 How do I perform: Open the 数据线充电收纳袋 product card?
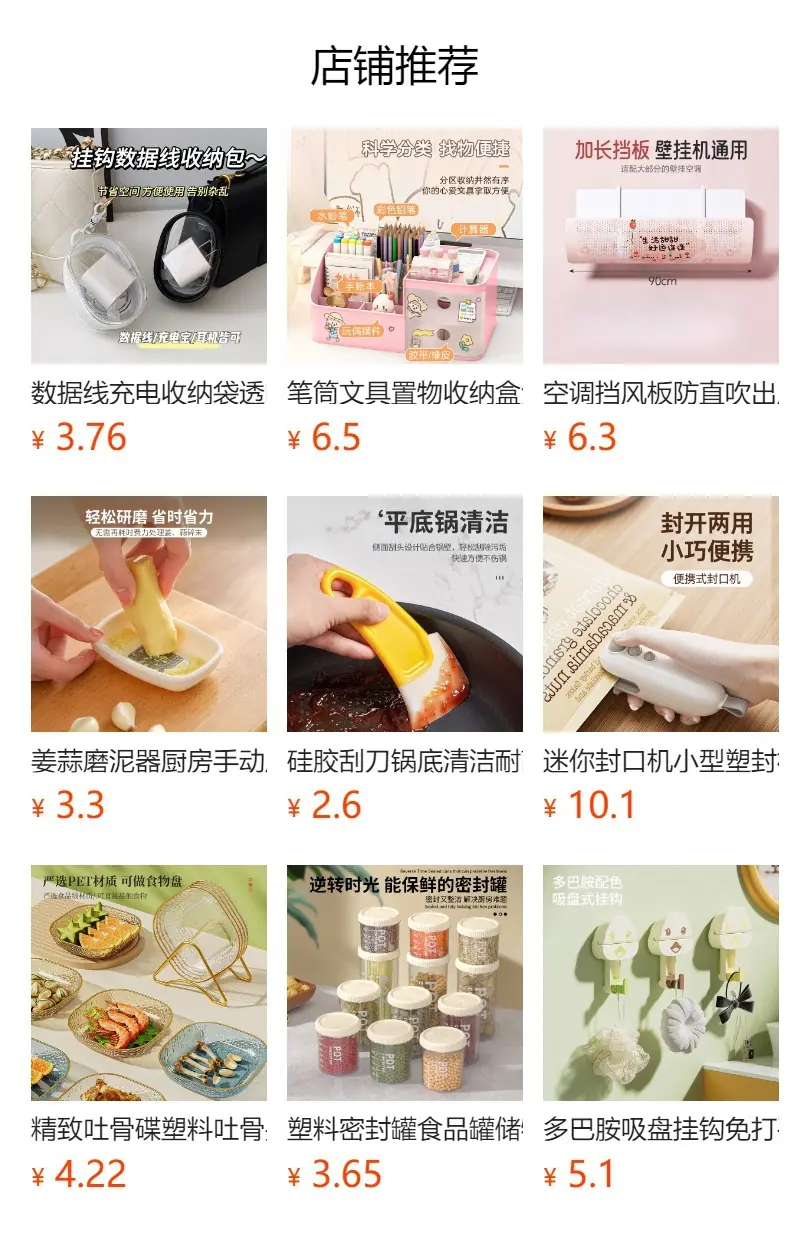point(149,291)
